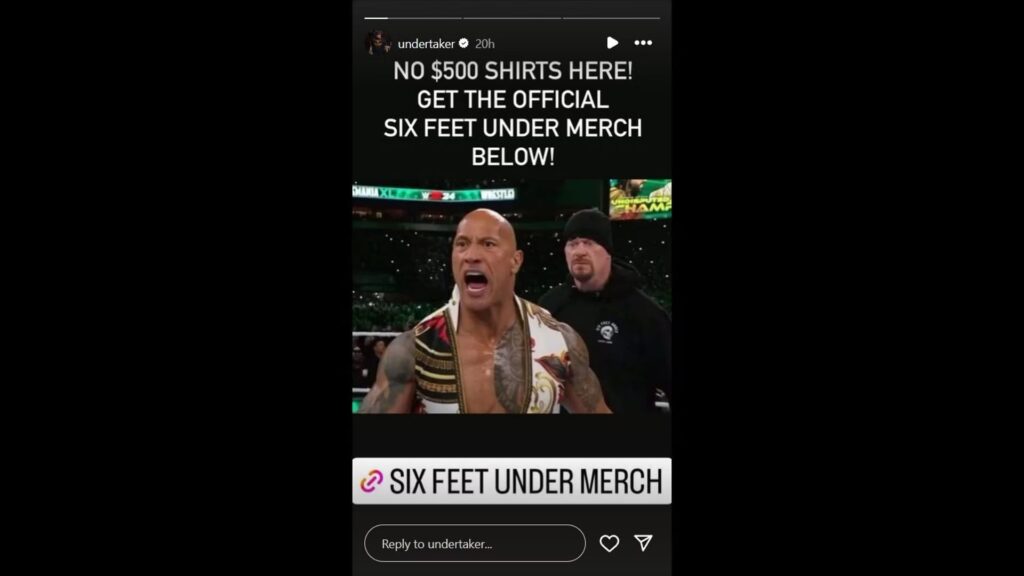Like this story with the heart
This screenshot has height=576, width=1024.
609,543
